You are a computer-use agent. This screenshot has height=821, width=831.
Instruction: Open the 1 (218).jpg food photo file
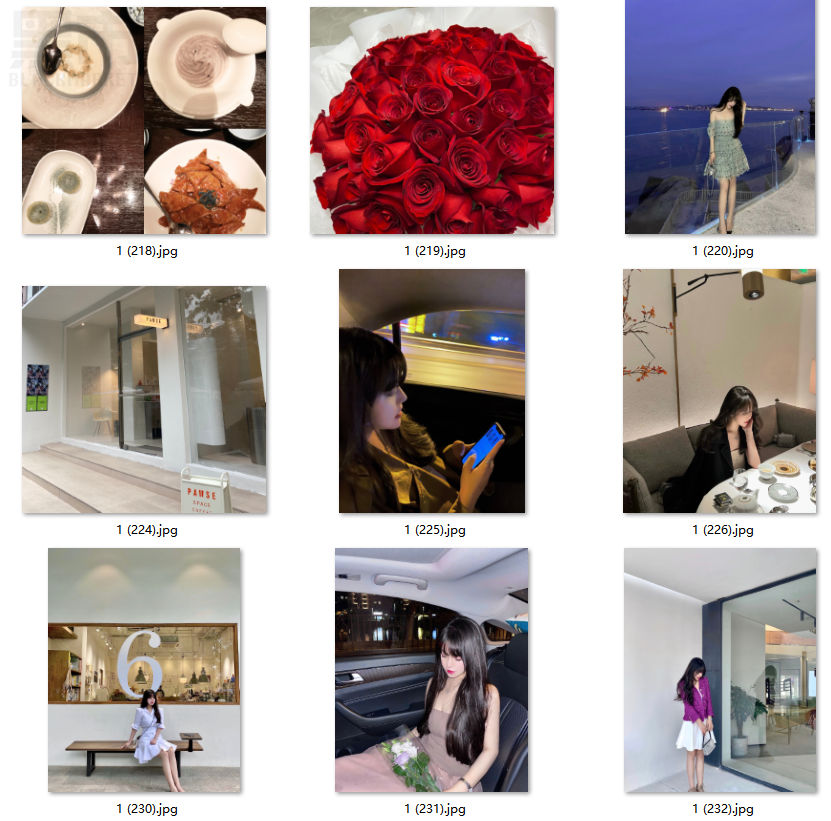144,121
